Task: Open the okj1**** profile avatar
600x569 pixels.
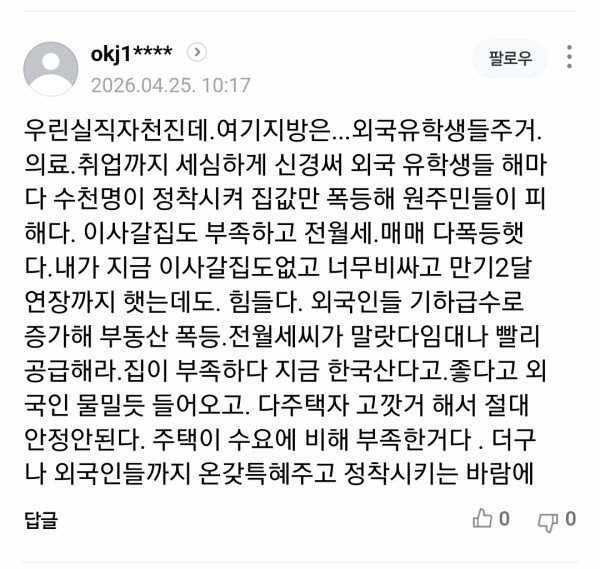Action: (x=51, y=68)
